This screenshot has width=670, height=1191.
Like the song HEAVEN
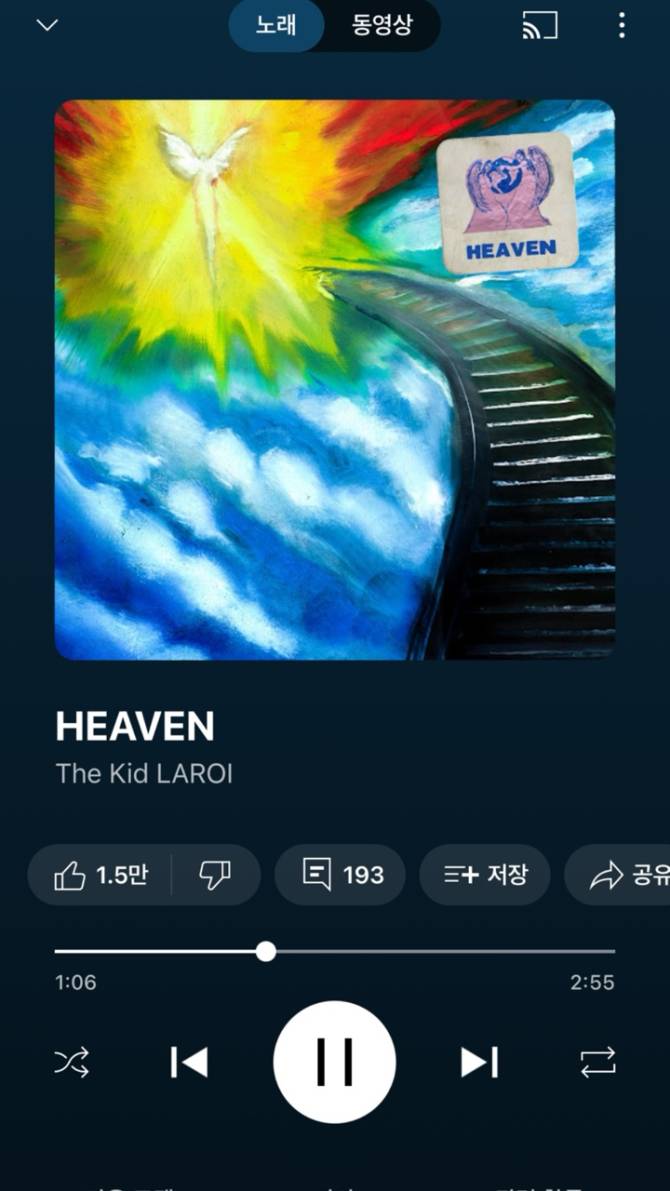[100, 875]
